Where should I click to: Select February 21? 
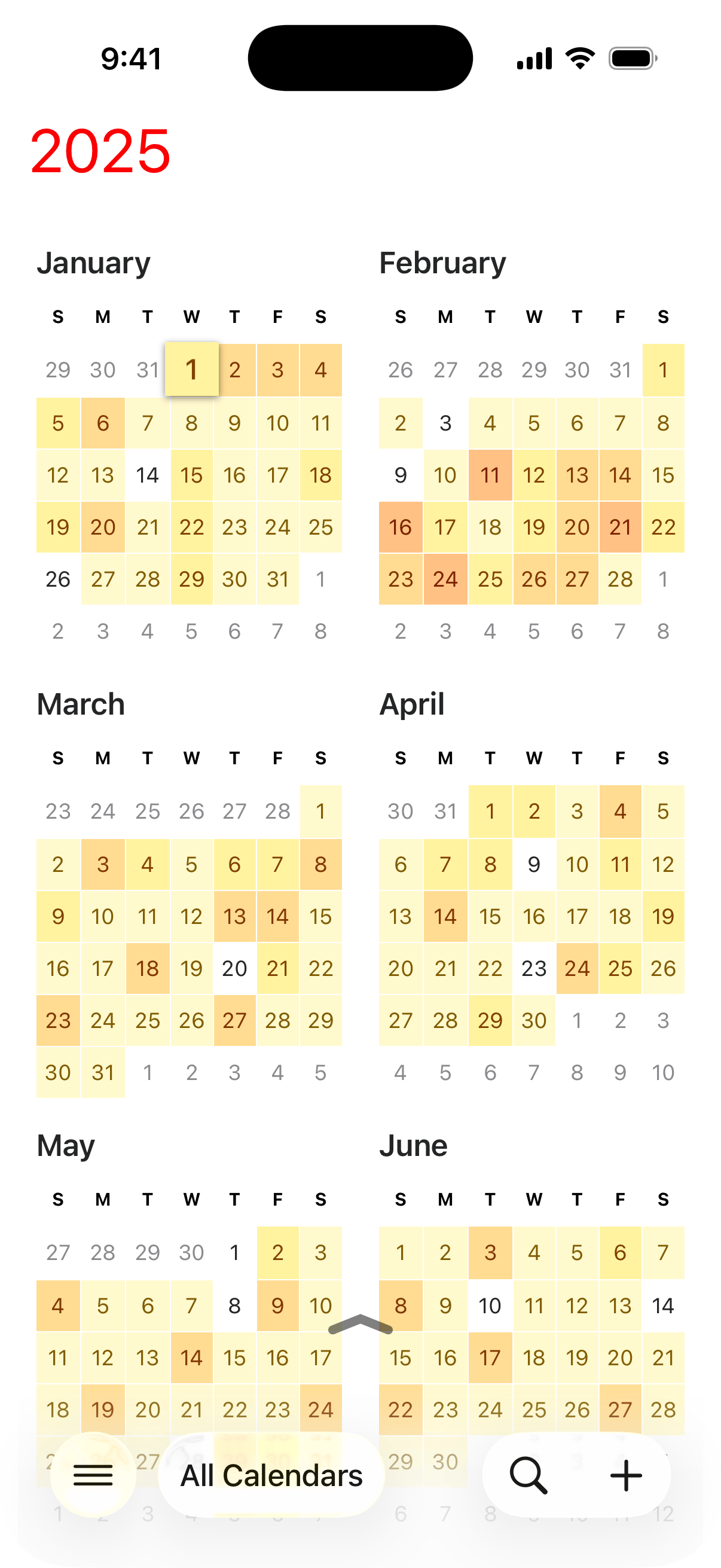click(620, 527)
